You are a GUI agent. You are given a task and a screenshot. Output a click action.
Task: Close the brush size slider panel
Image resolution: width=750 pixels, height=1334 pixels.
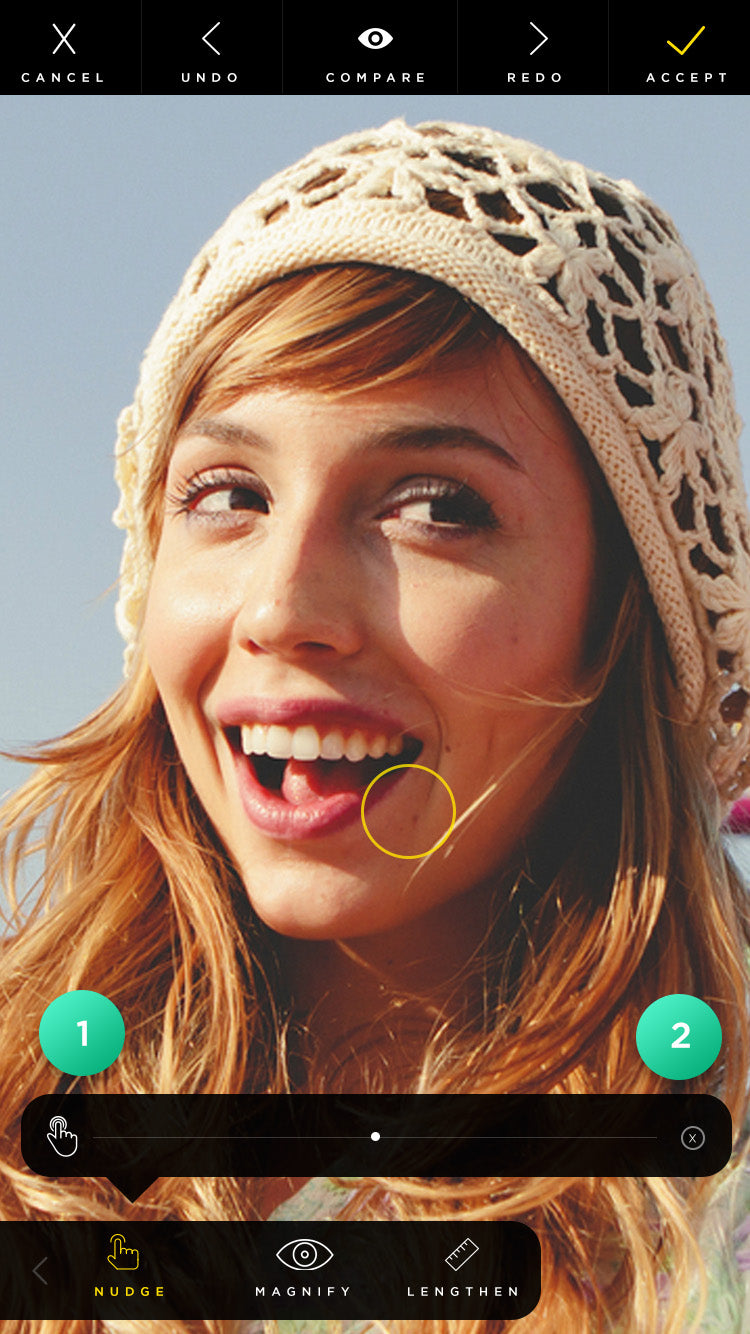click(693, 1138)
